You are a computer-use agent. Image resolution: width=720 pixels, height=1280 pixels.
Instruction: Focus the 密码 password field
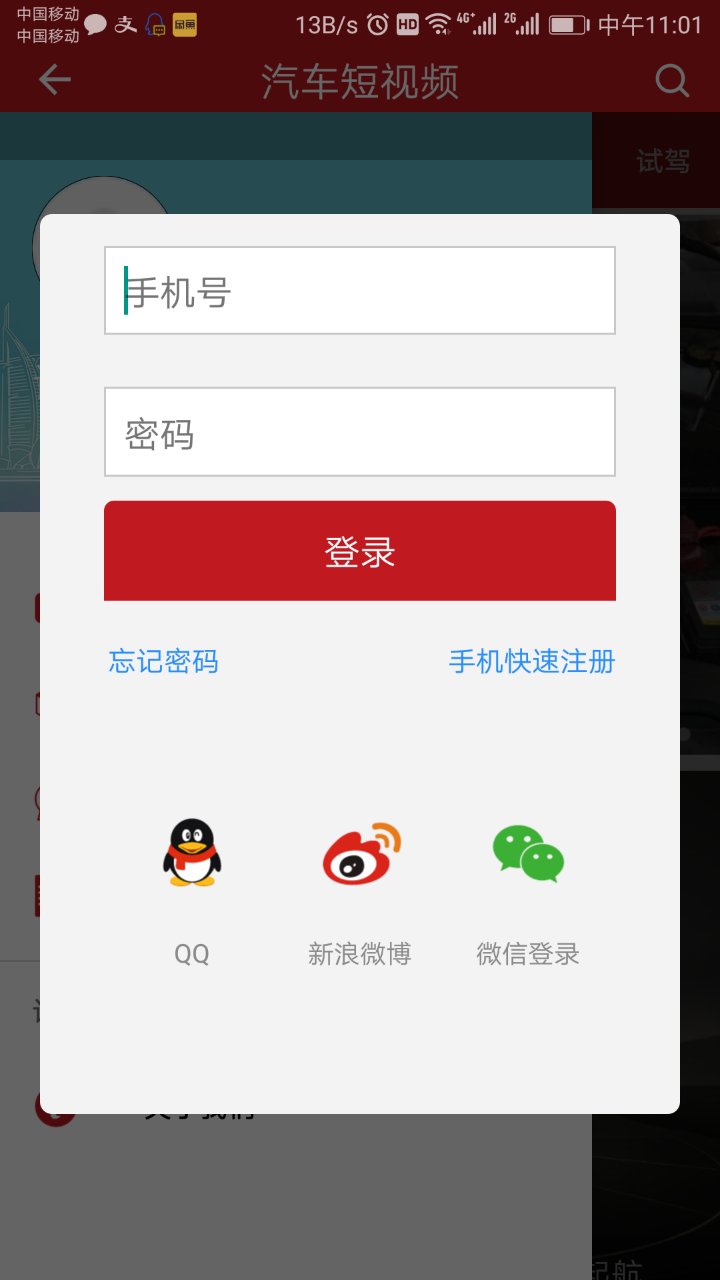coord(360,432)
